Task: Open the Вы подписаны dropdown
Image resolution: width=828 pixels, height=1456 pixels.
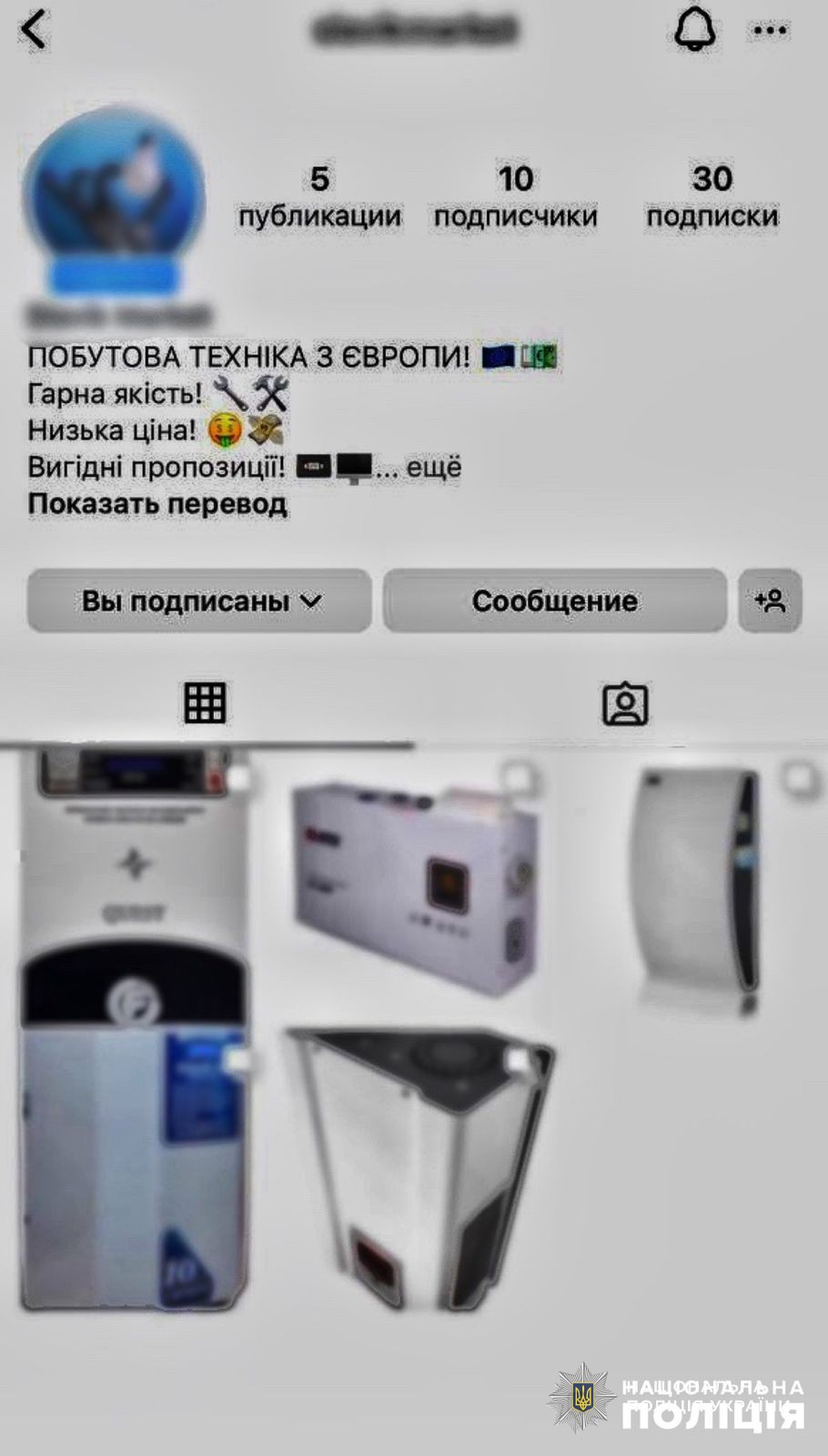Action: tap(199, 601)
